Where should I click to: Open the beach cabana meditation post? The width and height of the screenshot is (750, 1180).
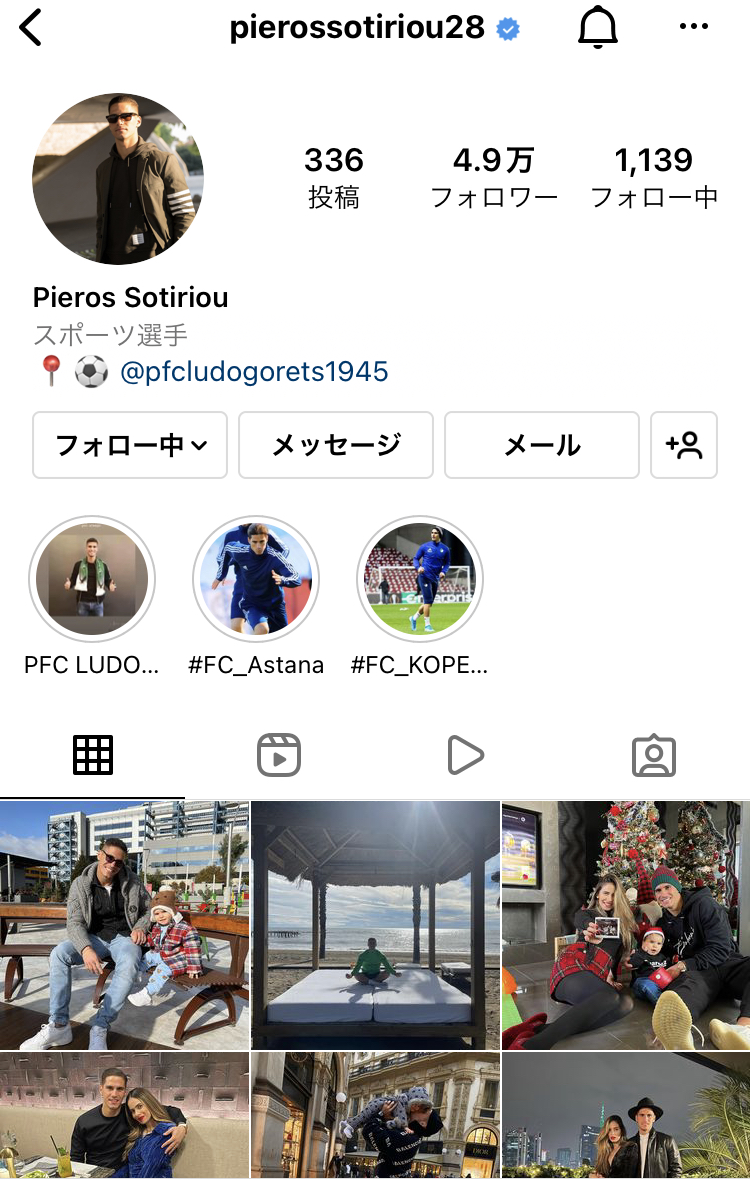[x=375, y=924]
